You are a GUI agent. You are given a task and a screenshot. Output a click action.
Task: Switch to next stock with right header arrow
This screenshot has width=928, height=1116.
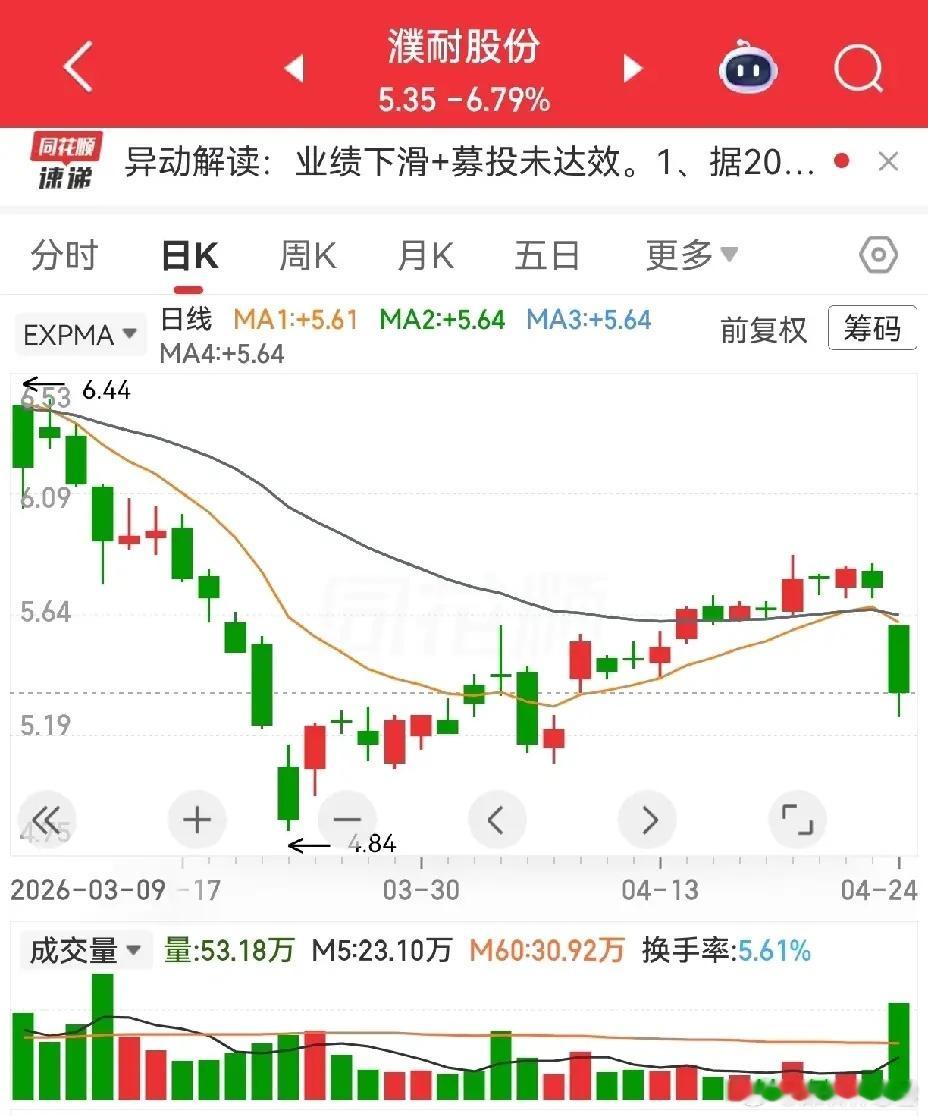tap(632, 67)
